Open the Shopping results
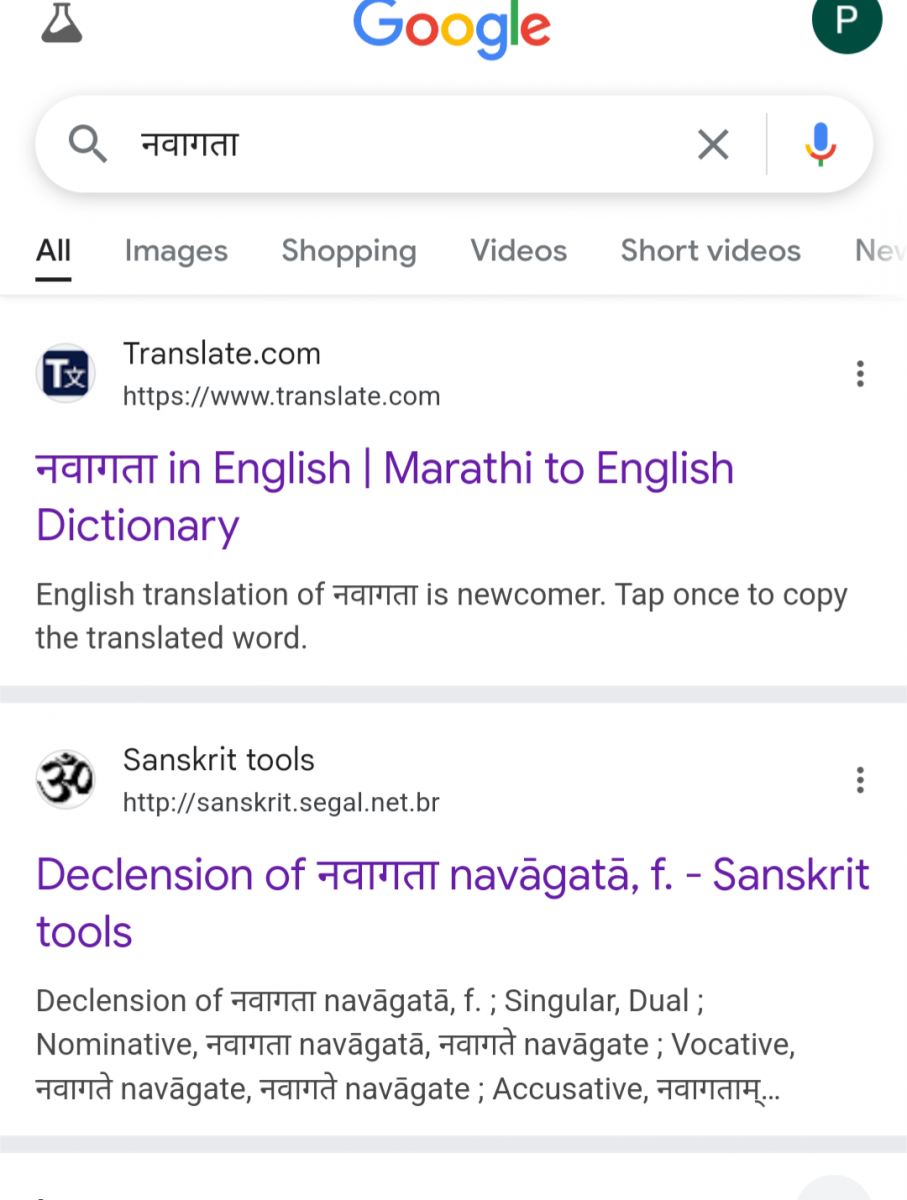Viewport: 907px width, 1200px height. (x=348, y=251)
